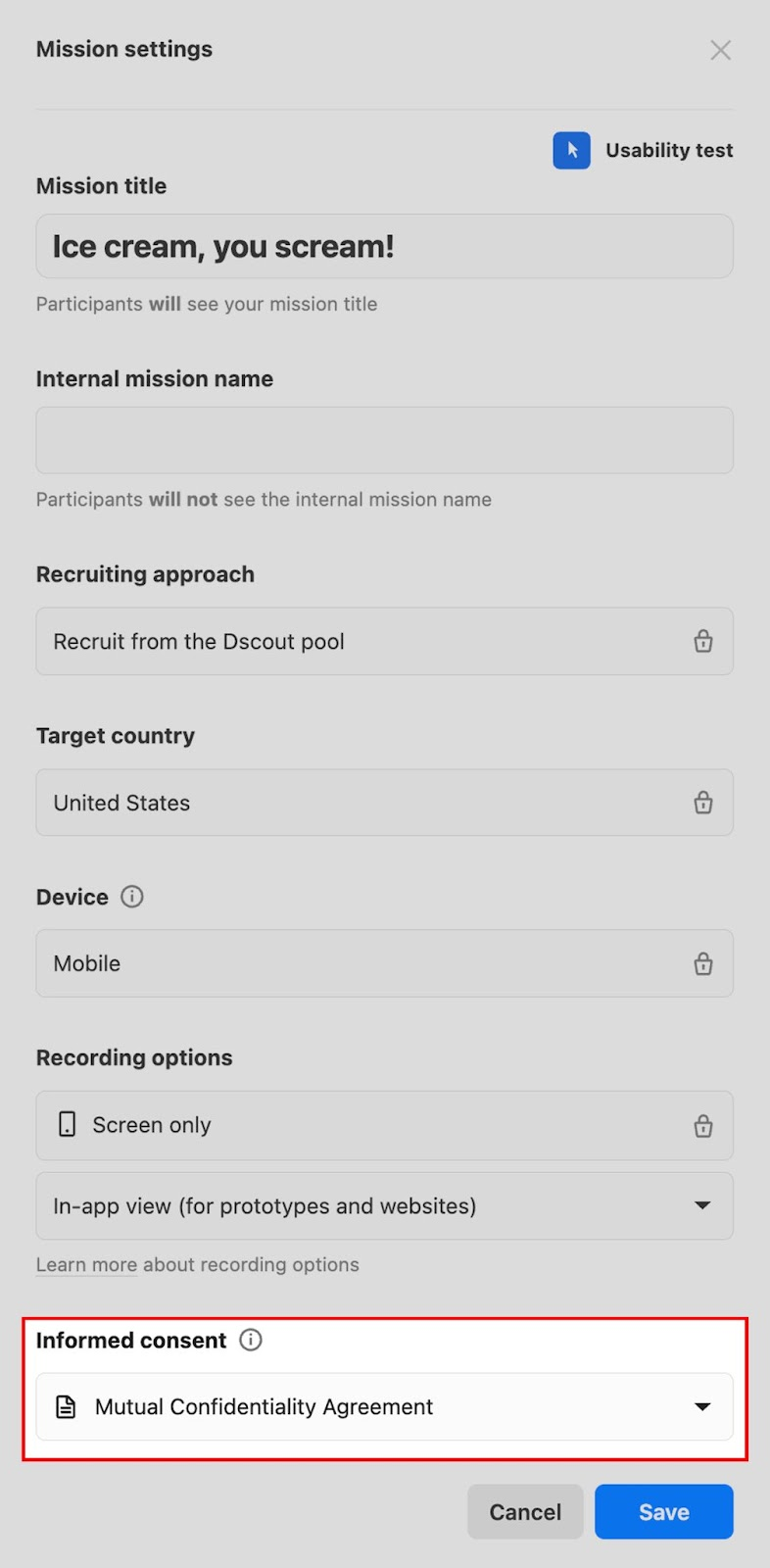Enter an internal mission name

[384, 440]
